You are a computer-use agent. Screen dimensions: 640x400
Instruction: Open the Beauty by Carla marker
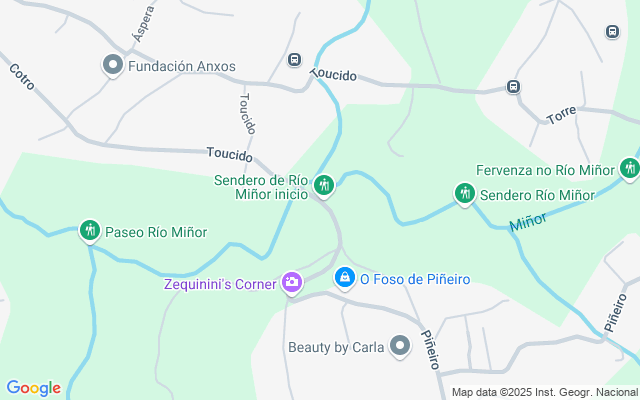click(400, 347)
